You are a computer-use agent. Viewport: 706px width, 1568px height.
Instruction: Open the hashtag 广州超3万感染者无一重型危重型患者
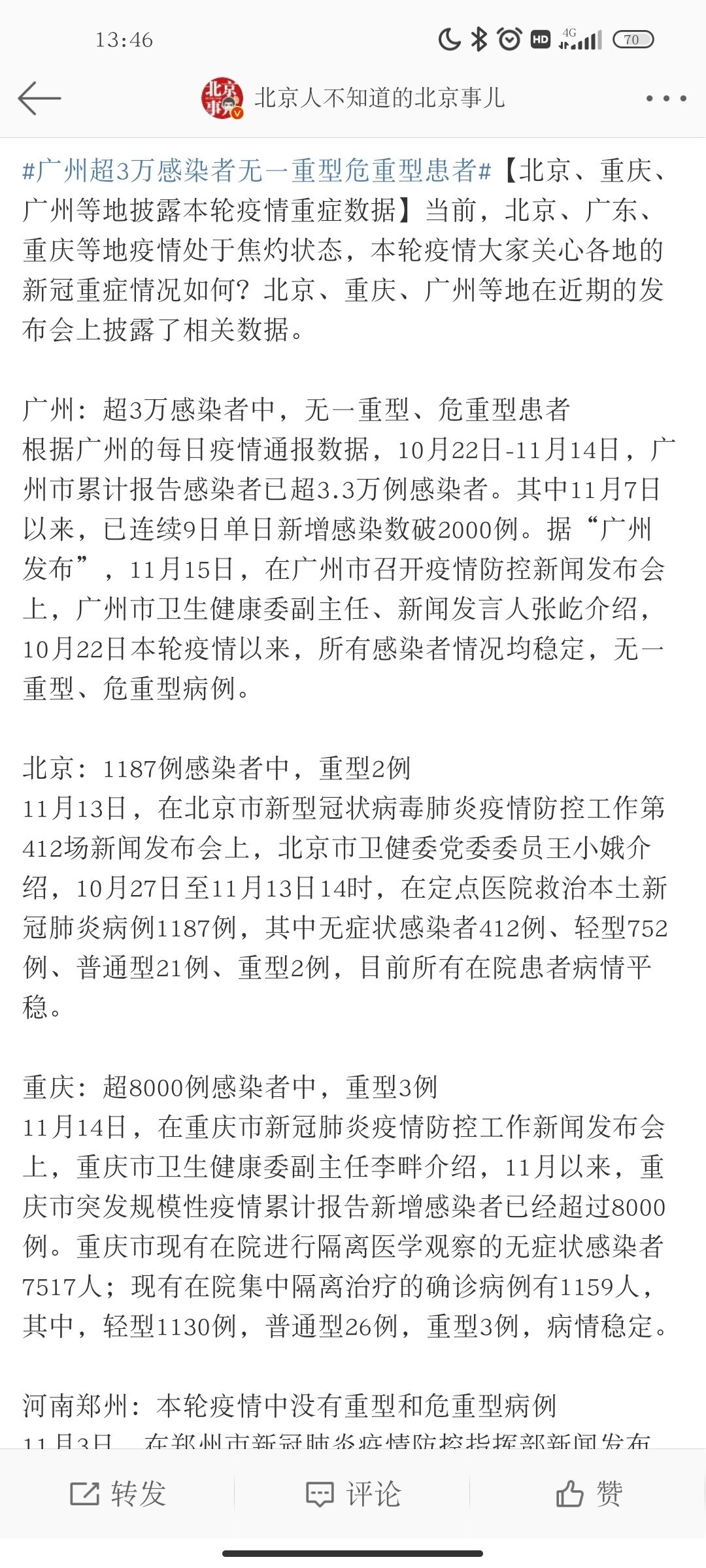pos(256,171)
